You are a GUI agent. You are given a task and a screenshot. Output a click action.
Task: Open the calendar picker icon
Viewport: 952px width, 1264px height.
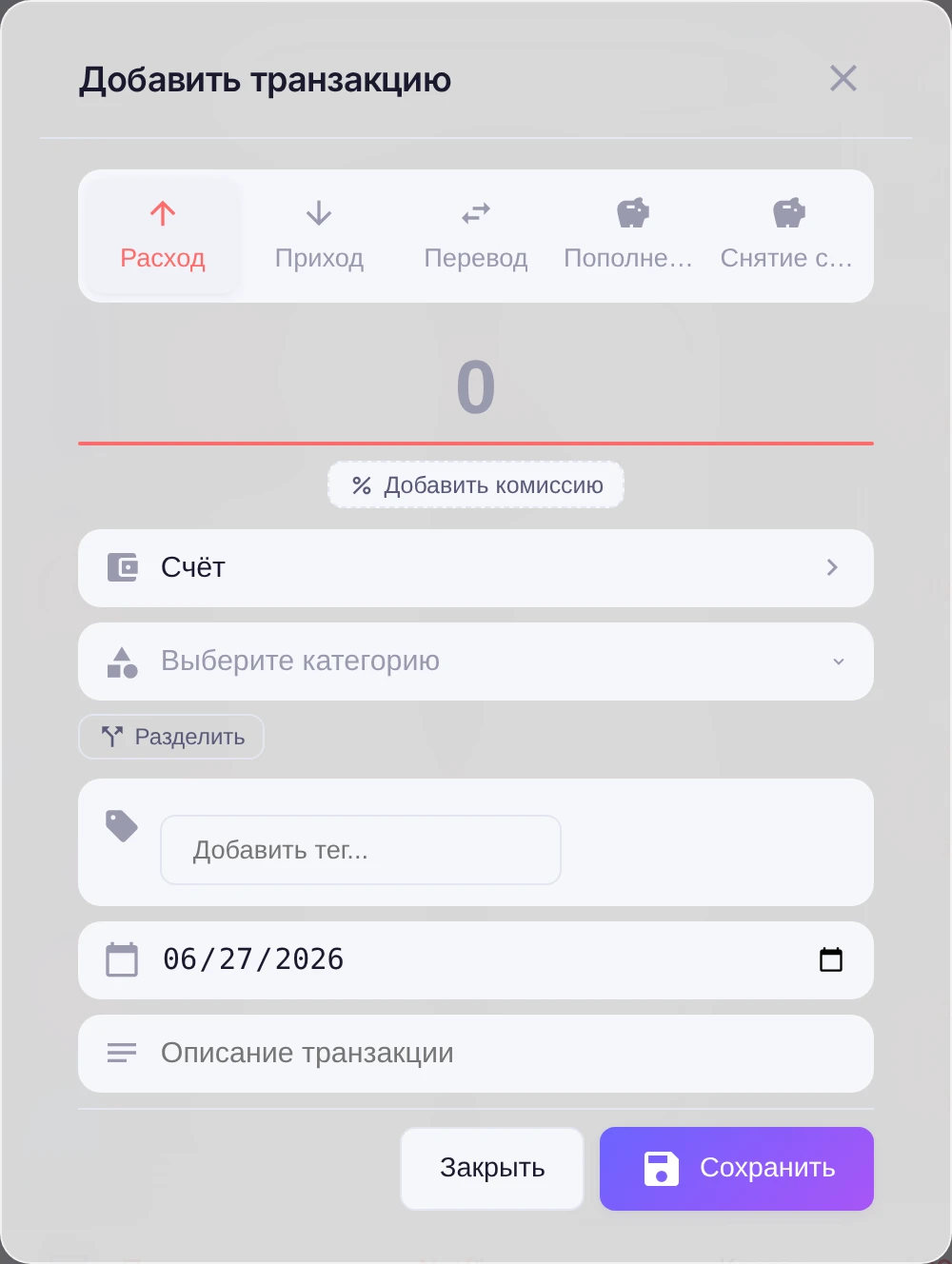click(831, 959)
